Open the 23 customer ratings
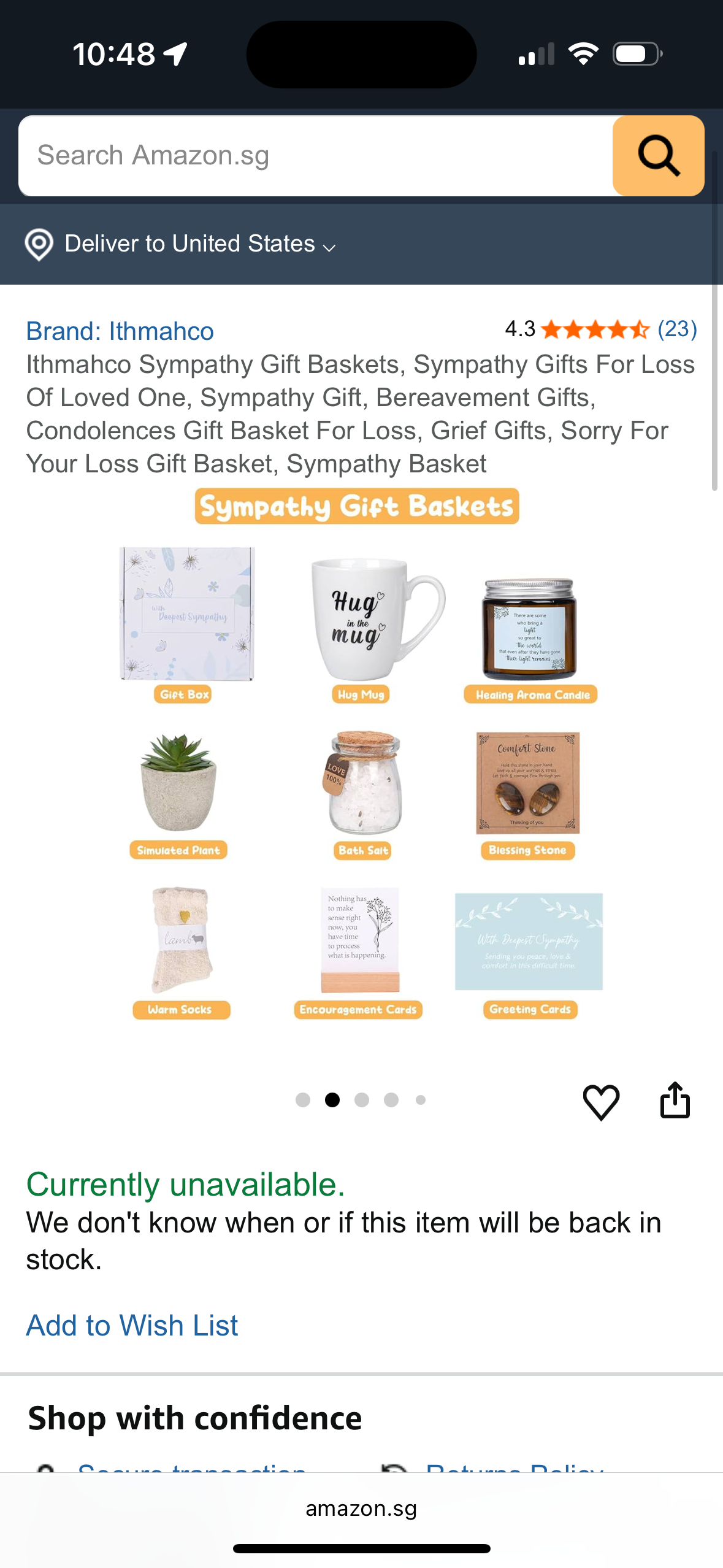The height and width of the screenshot is (1568, 723). (x=676, y=329)
